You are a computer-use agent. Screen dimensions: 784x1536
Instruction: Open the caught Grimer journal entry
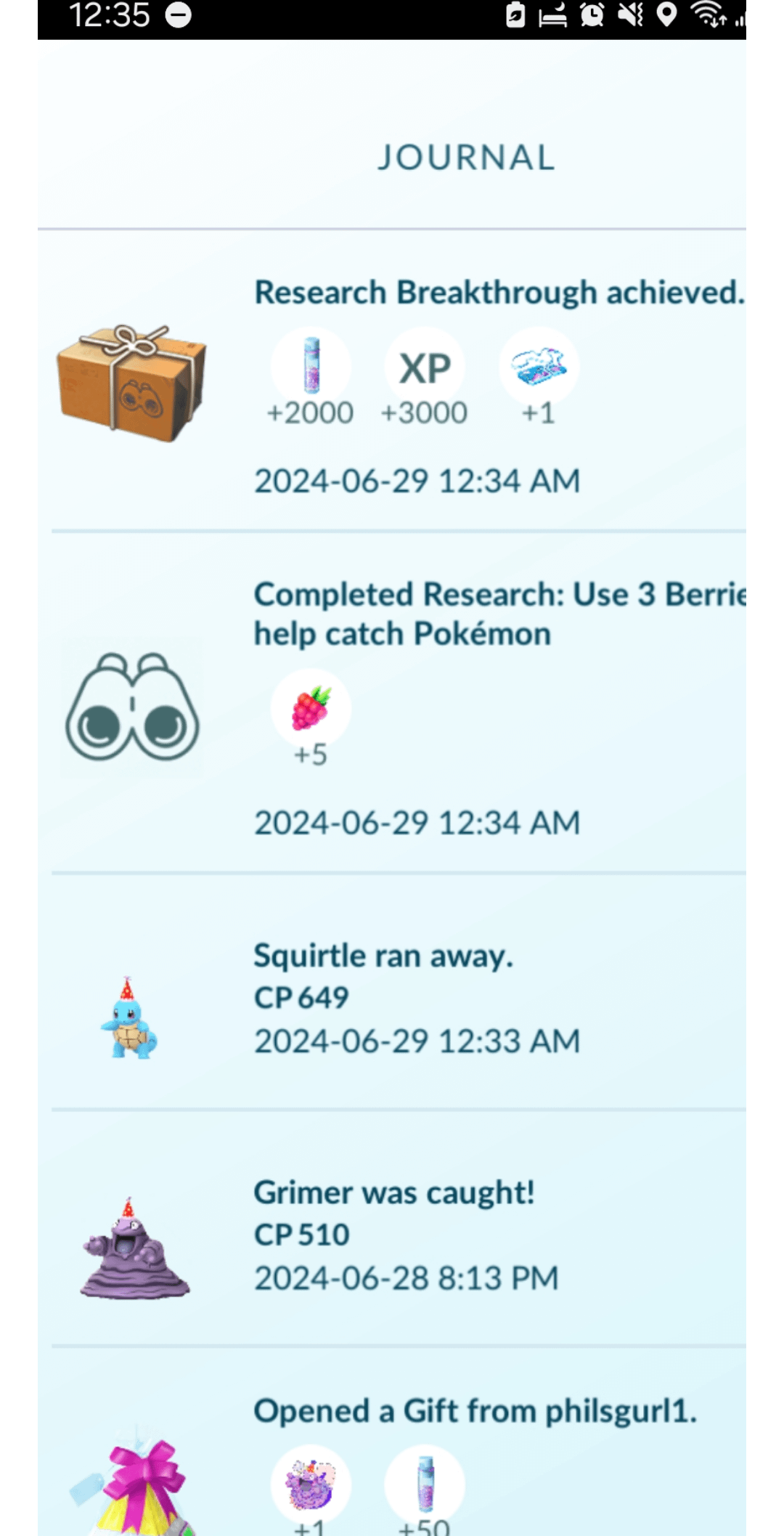click(x=396, y=1235)
